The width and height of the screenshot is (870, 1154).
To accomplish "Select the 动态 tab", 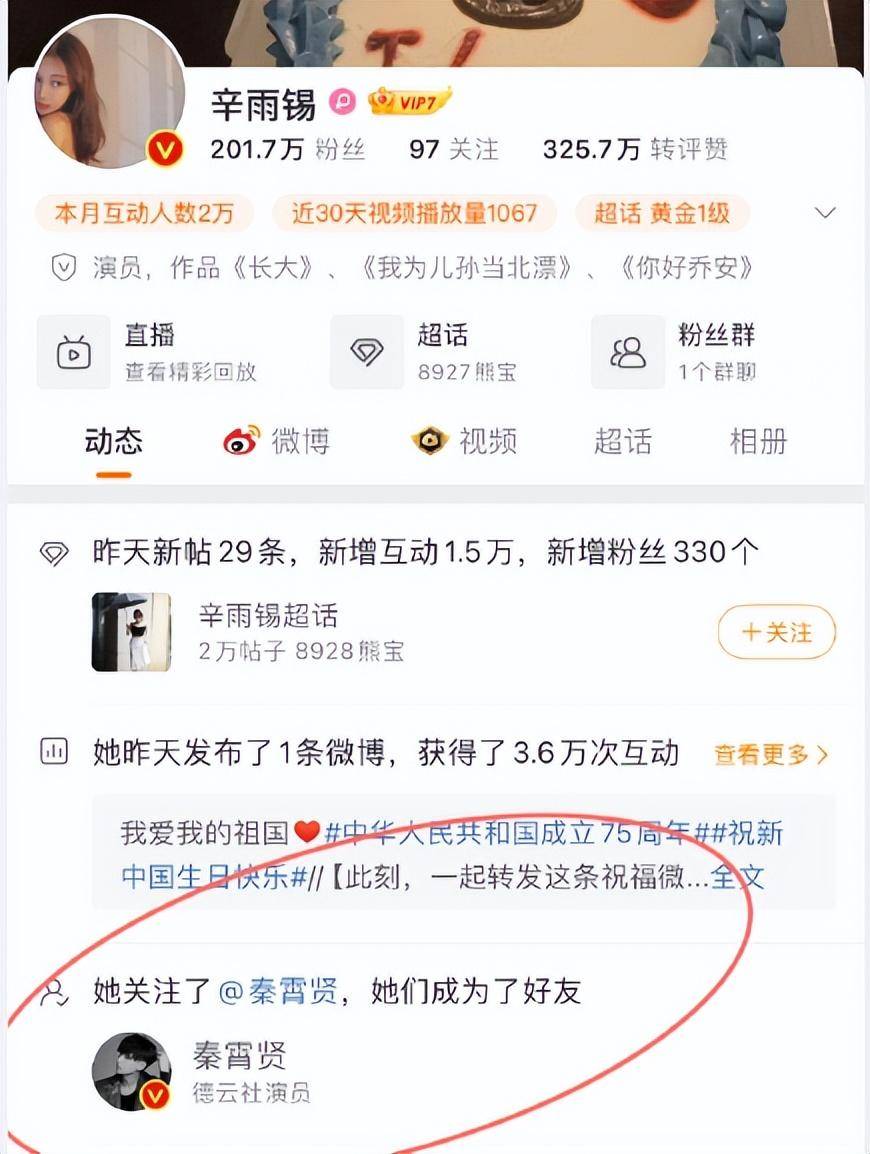I will pyautogui.click(x=114, y=441).
